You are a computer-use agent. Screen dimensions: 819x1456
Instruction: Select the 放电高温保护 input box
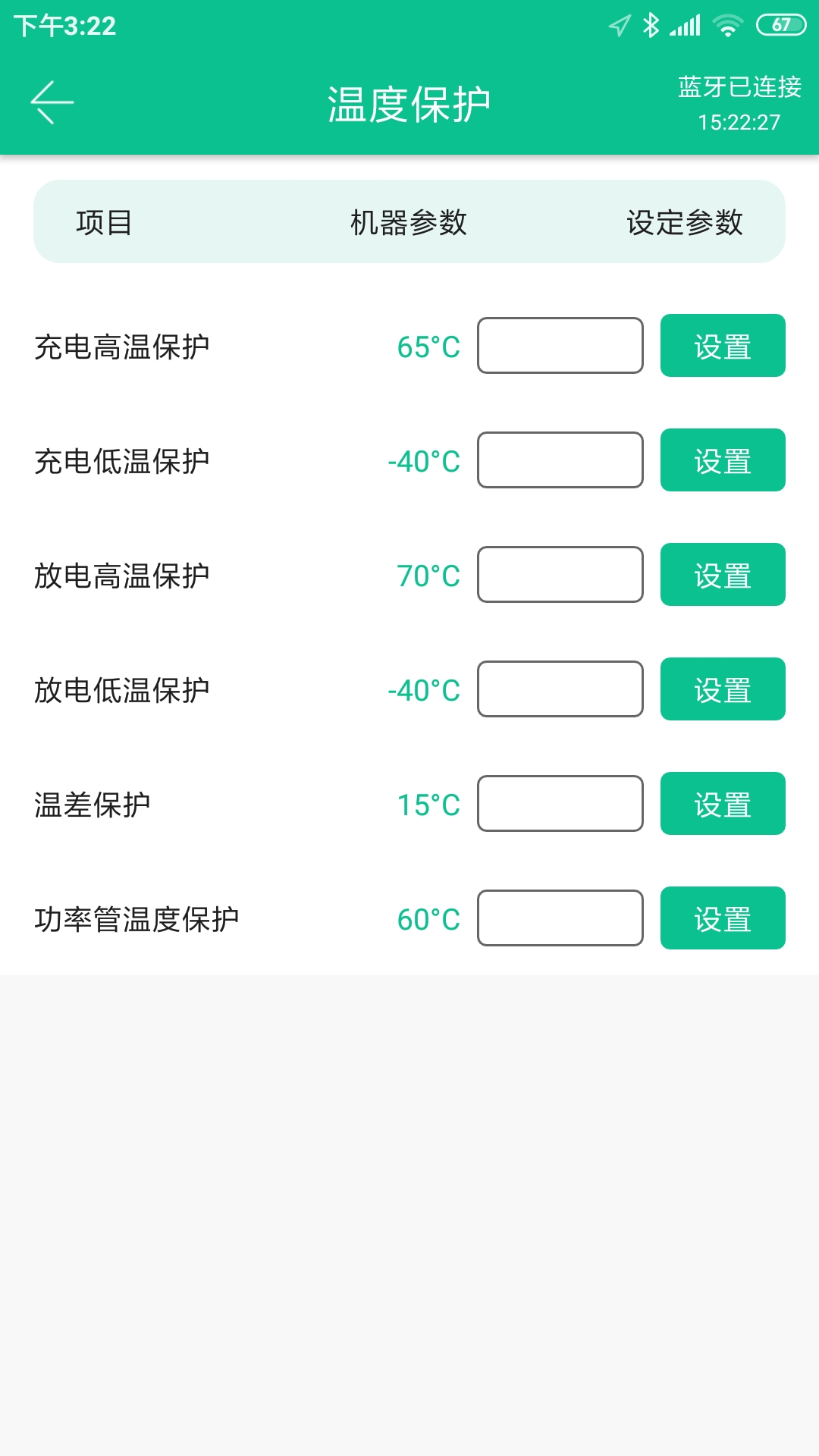(x=560, y=575)
